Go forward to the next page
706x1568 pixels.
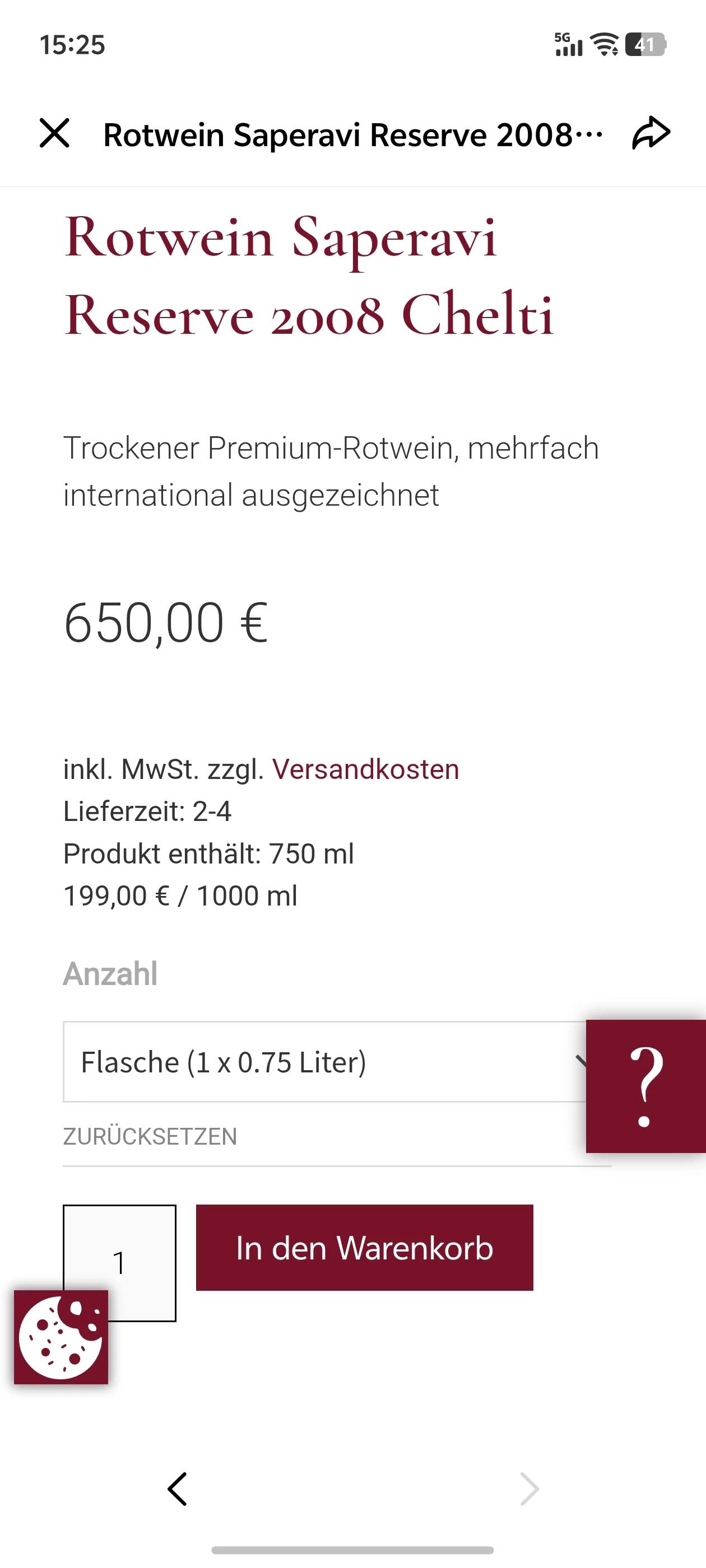pos(529,1489)
